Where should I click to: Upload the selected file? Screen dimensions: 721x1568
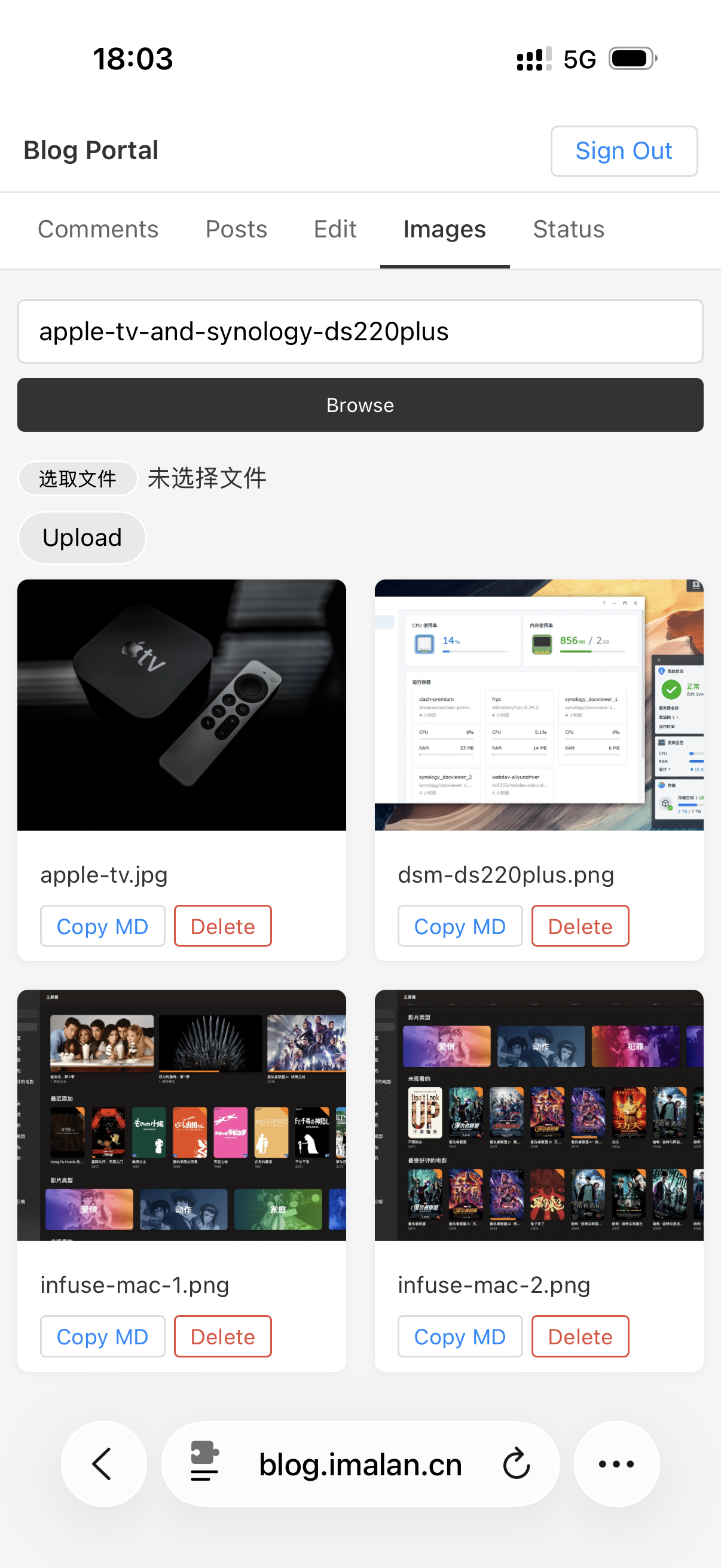82,538
